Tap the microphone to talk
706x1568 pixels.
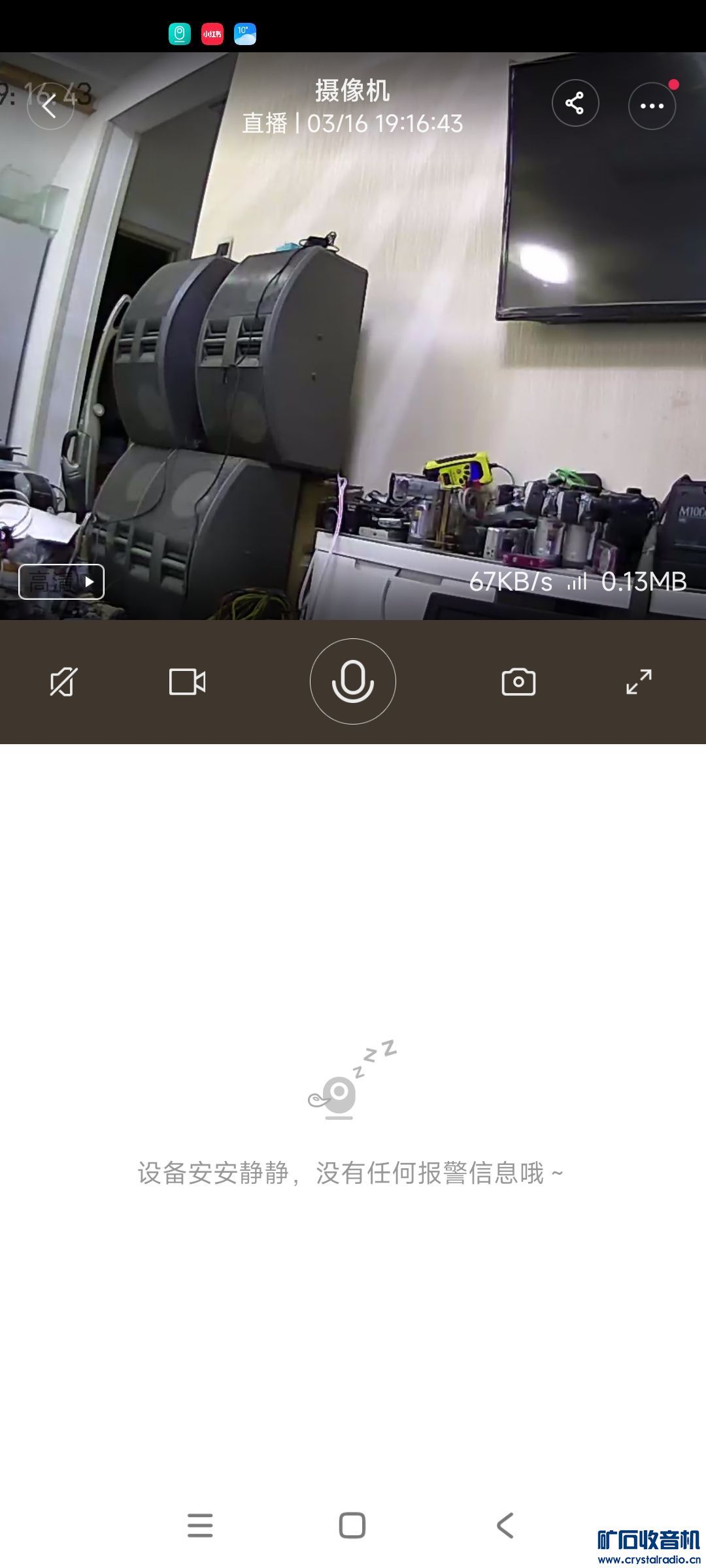353,681
